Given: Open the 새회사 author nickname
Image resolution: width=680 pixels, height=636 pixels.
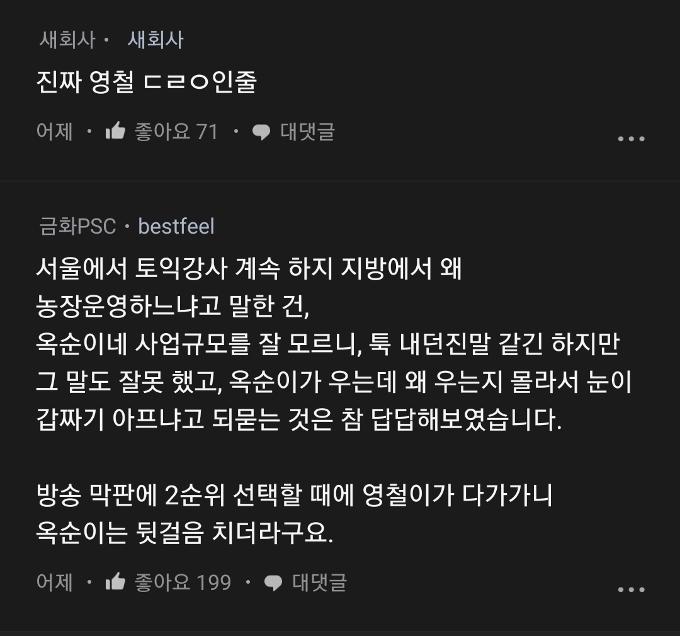Looking at the screenshot, I should click(155, 40).
